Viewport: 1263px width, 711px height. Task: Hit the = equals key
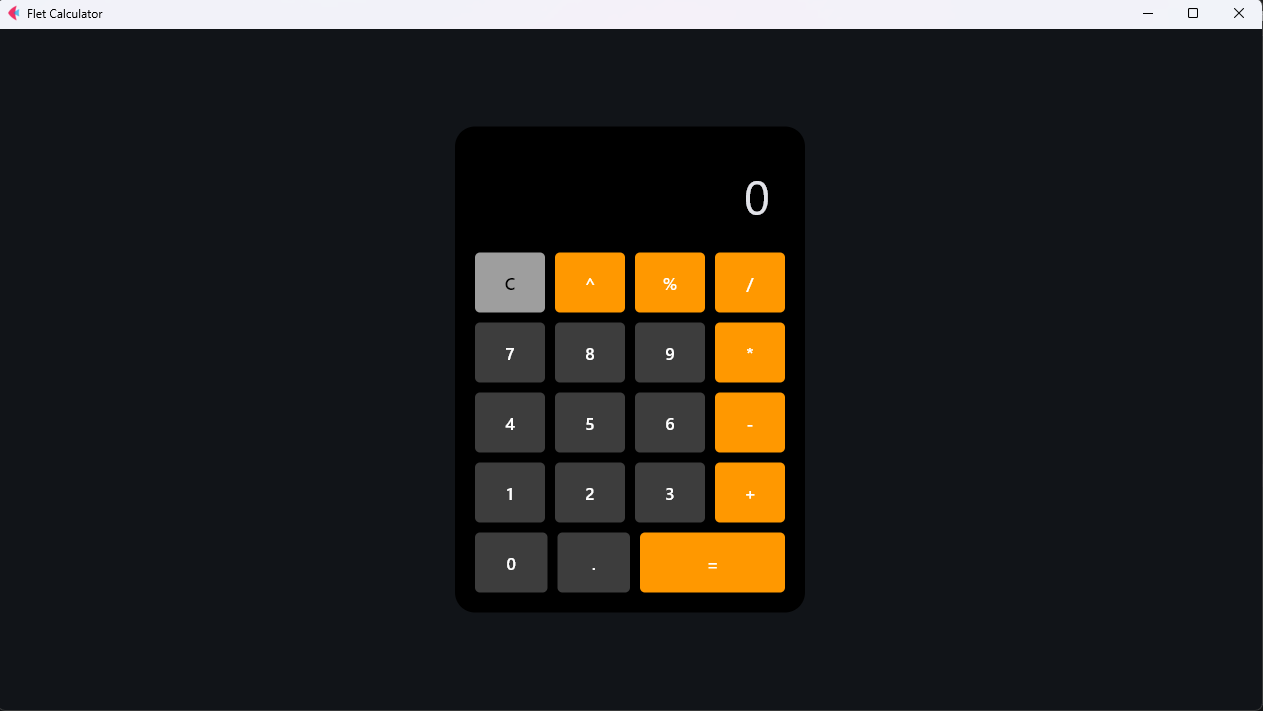coord(712,563)
